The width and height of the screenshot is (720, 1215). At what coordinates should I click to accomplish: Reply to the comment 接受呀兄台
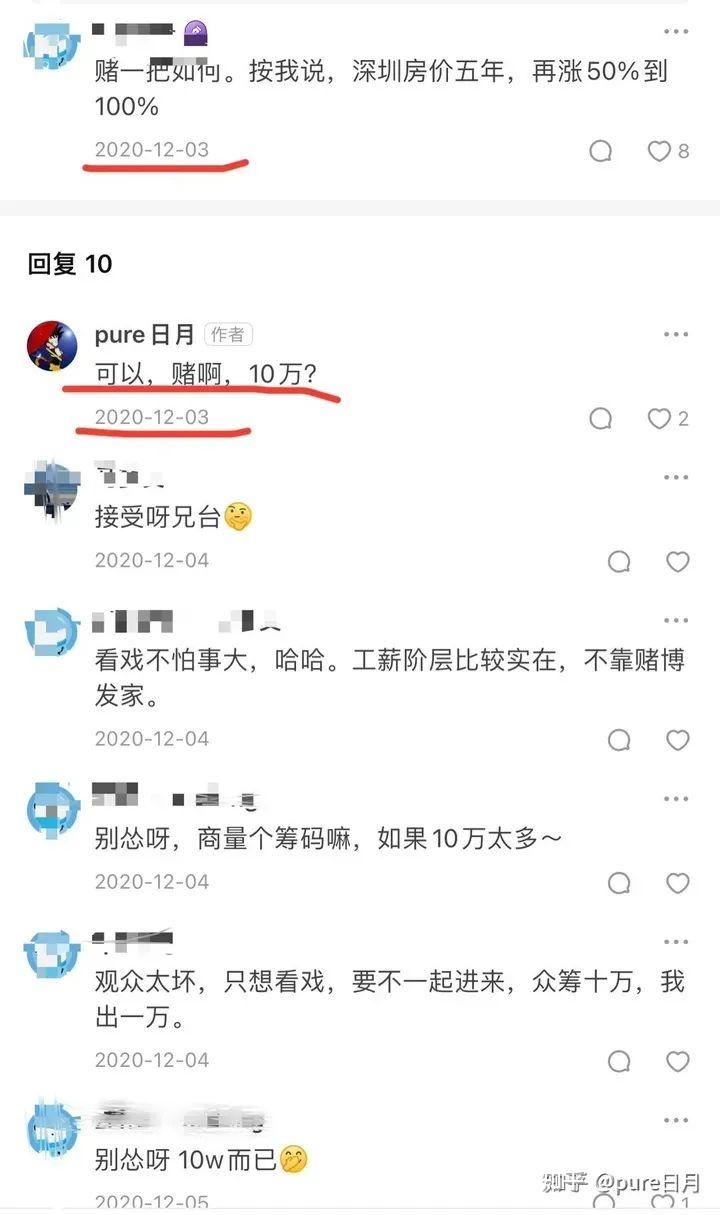pyautogui.click(x=619, y=561)
